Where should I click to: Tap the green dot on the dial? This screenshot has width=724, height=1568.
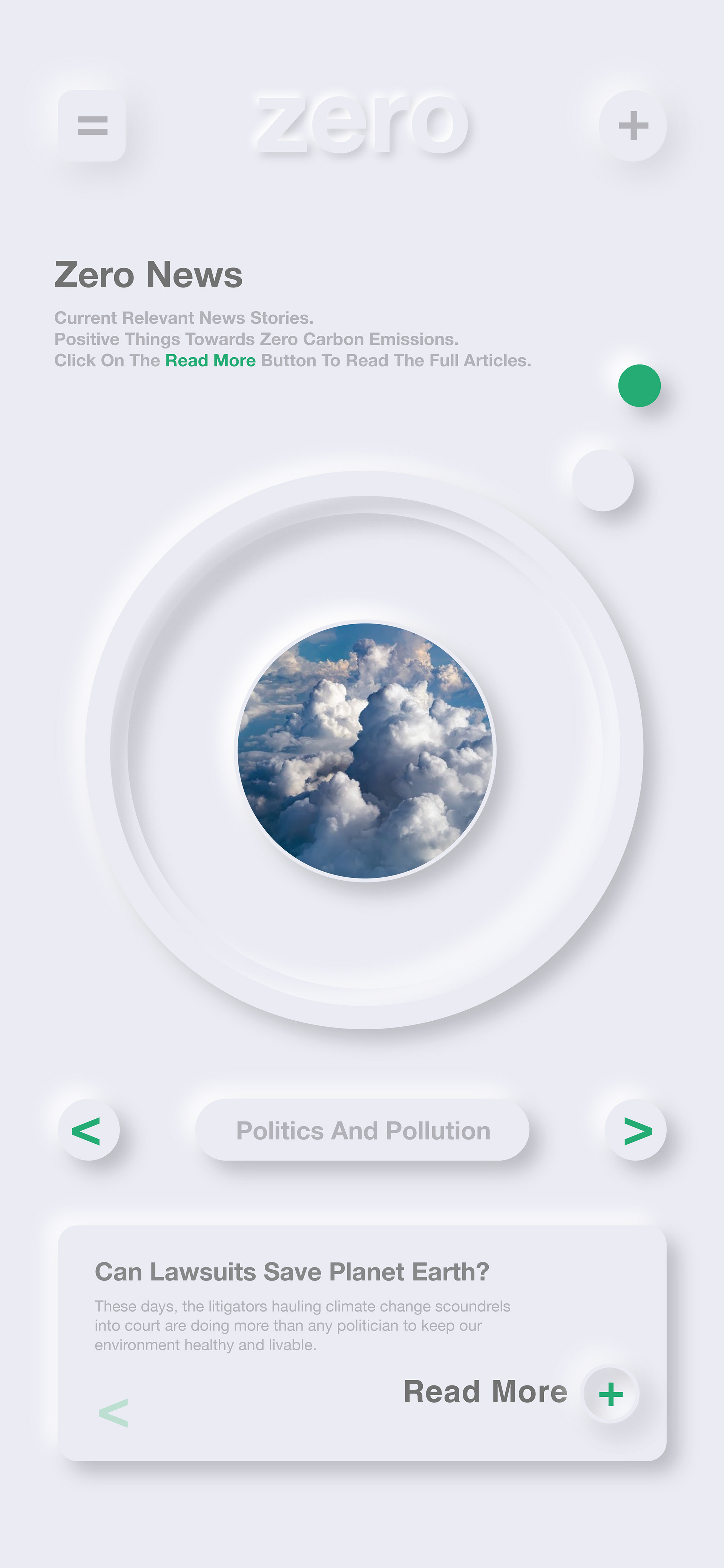pyautogui.click(x=640, y=385)
